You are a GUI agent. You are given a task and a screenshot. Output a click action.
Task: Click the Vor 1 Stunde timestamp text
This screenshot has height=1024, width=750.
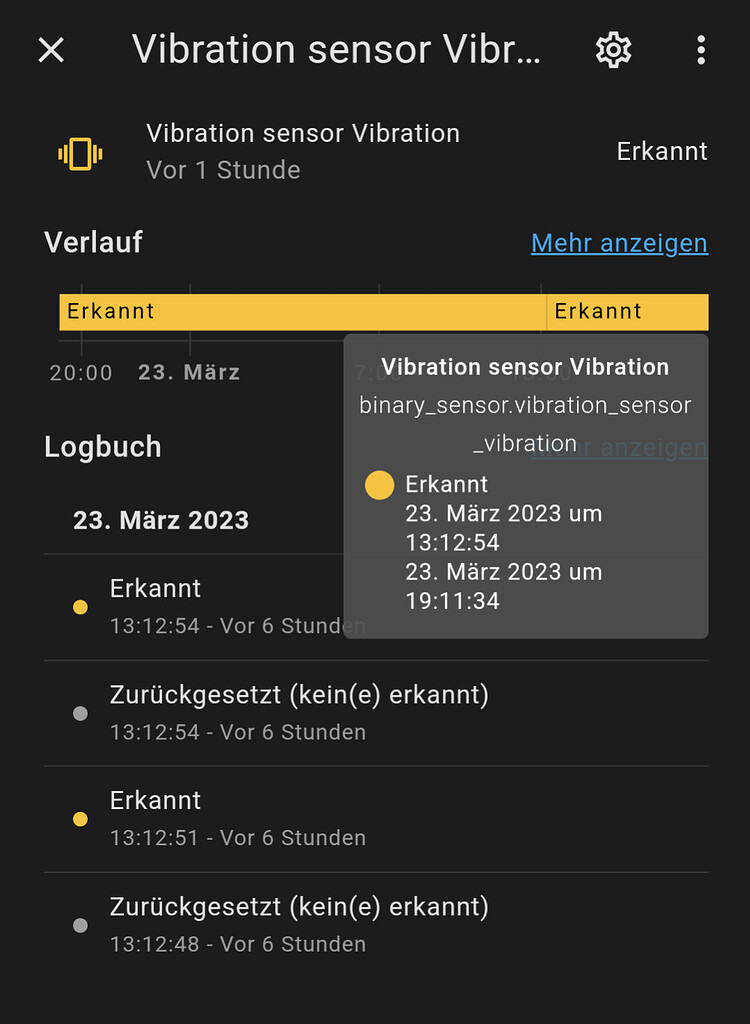[222, 170]
